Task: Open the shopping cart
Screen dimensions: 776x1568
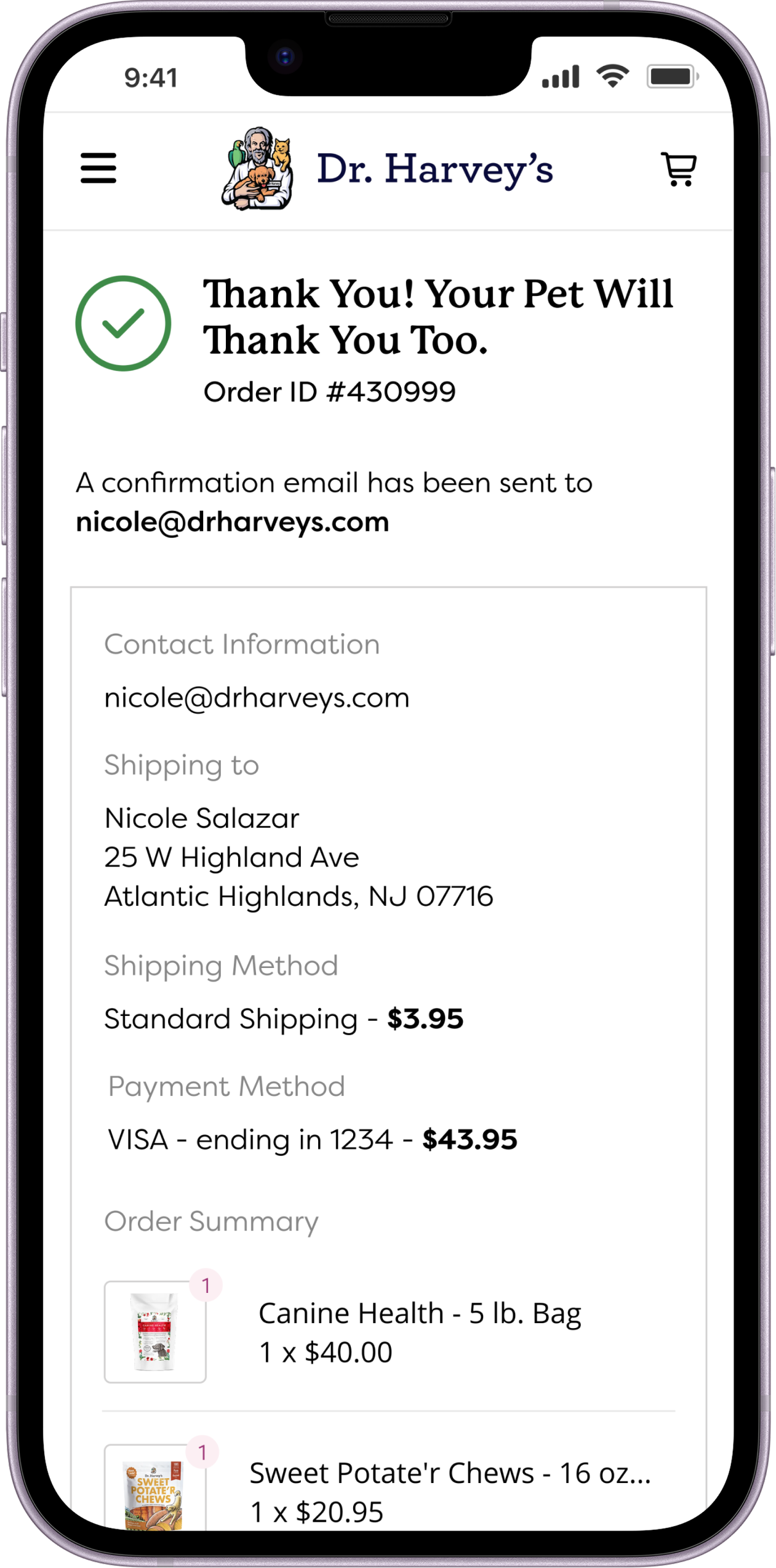Action: tap(678, 169)
